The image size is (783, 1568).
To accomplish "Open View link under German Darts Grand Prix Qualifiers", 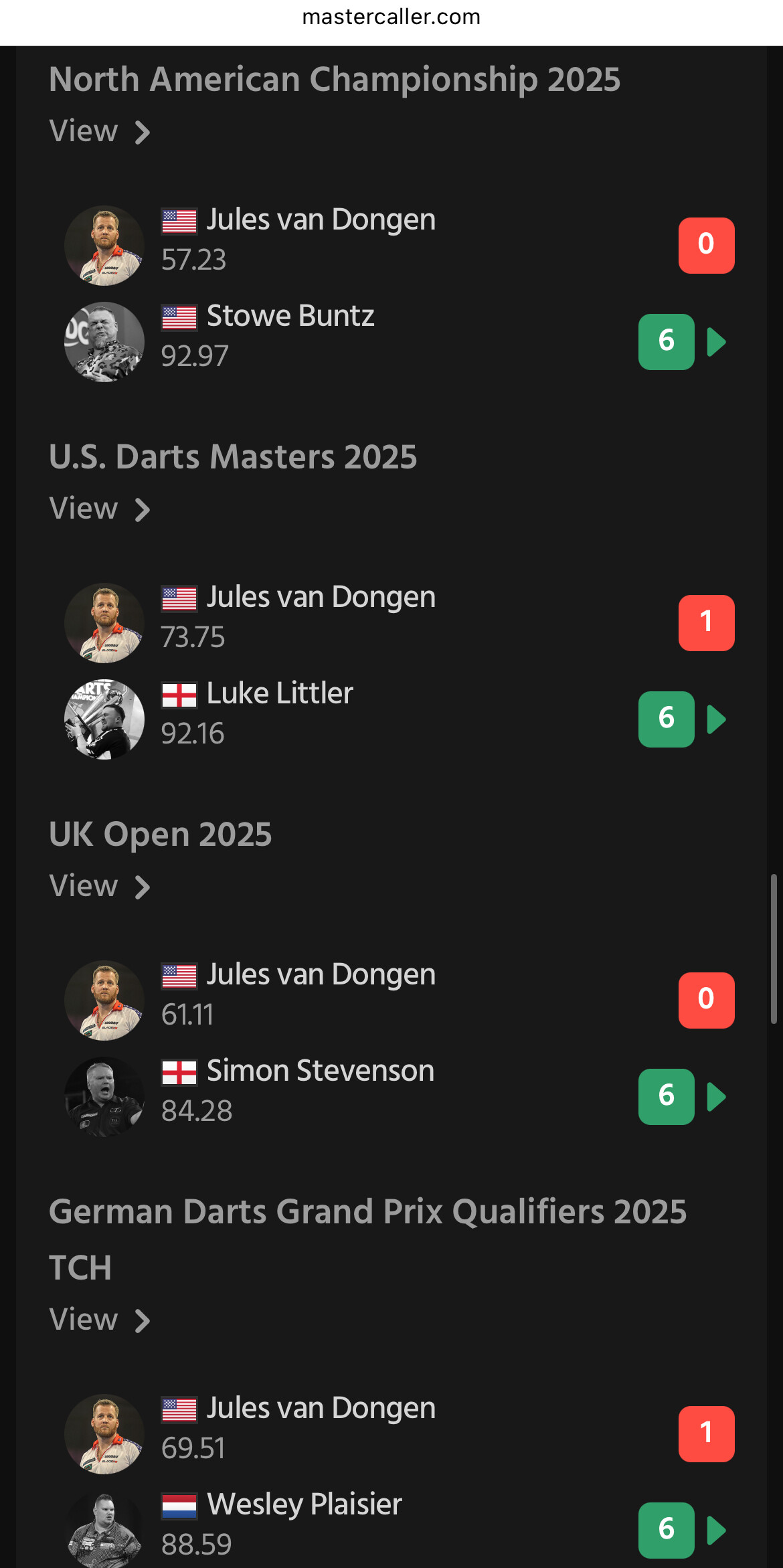I will [x=100, y=1320].
